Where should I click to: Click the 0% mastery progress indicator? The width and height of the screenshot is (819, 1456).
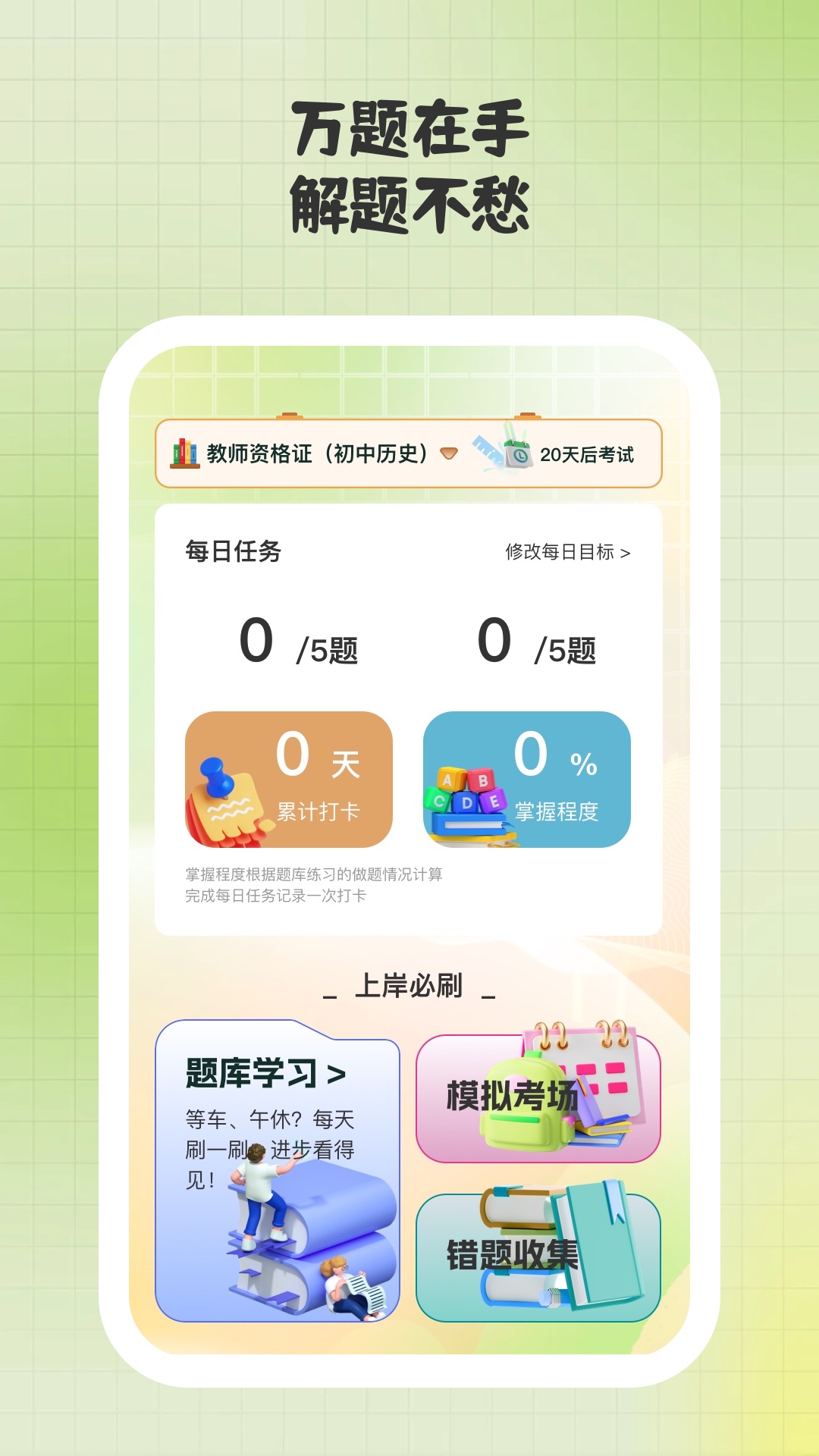(554, 758)
